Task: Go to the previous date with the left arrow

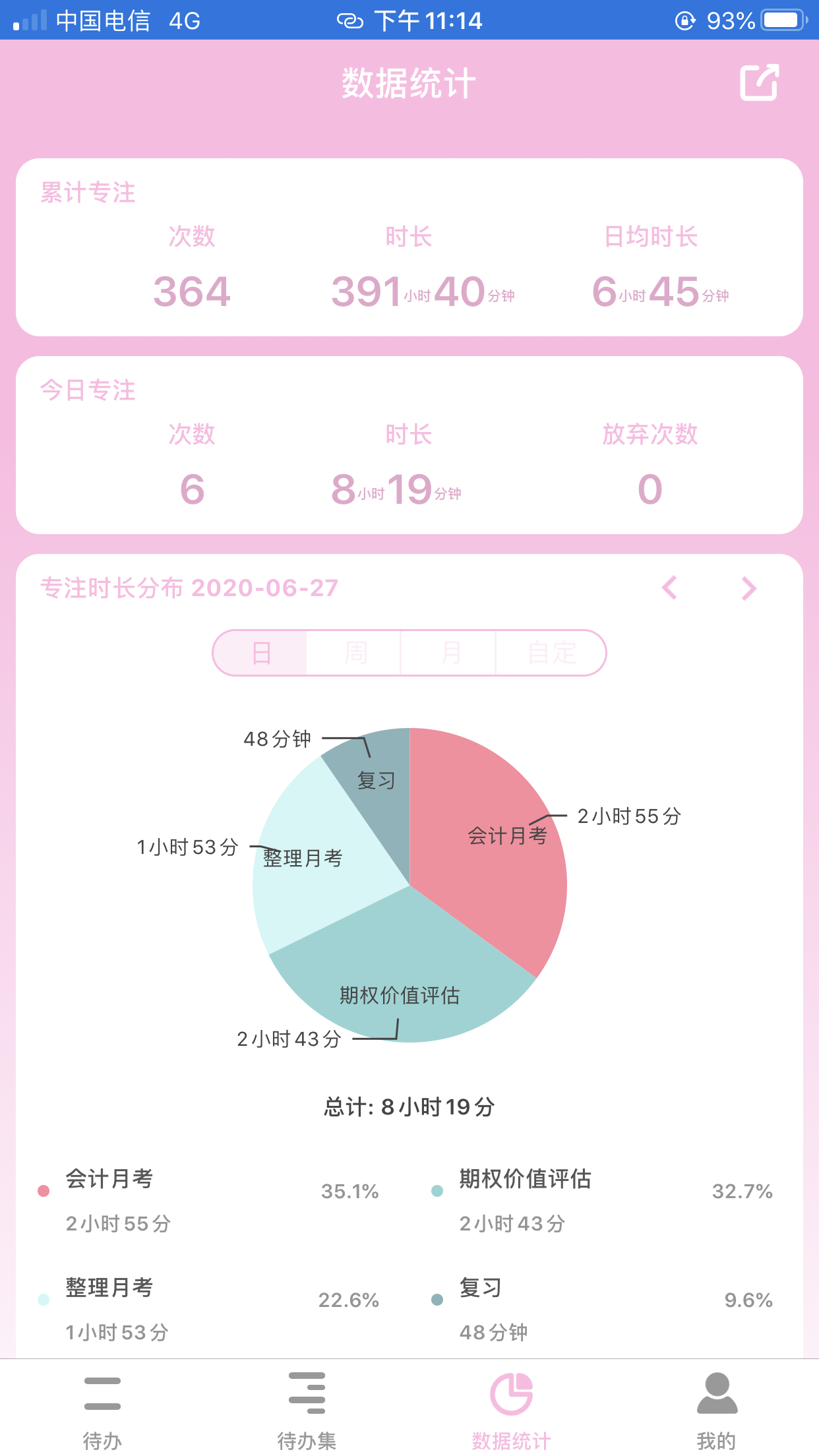Action: (x=670, y=588)
